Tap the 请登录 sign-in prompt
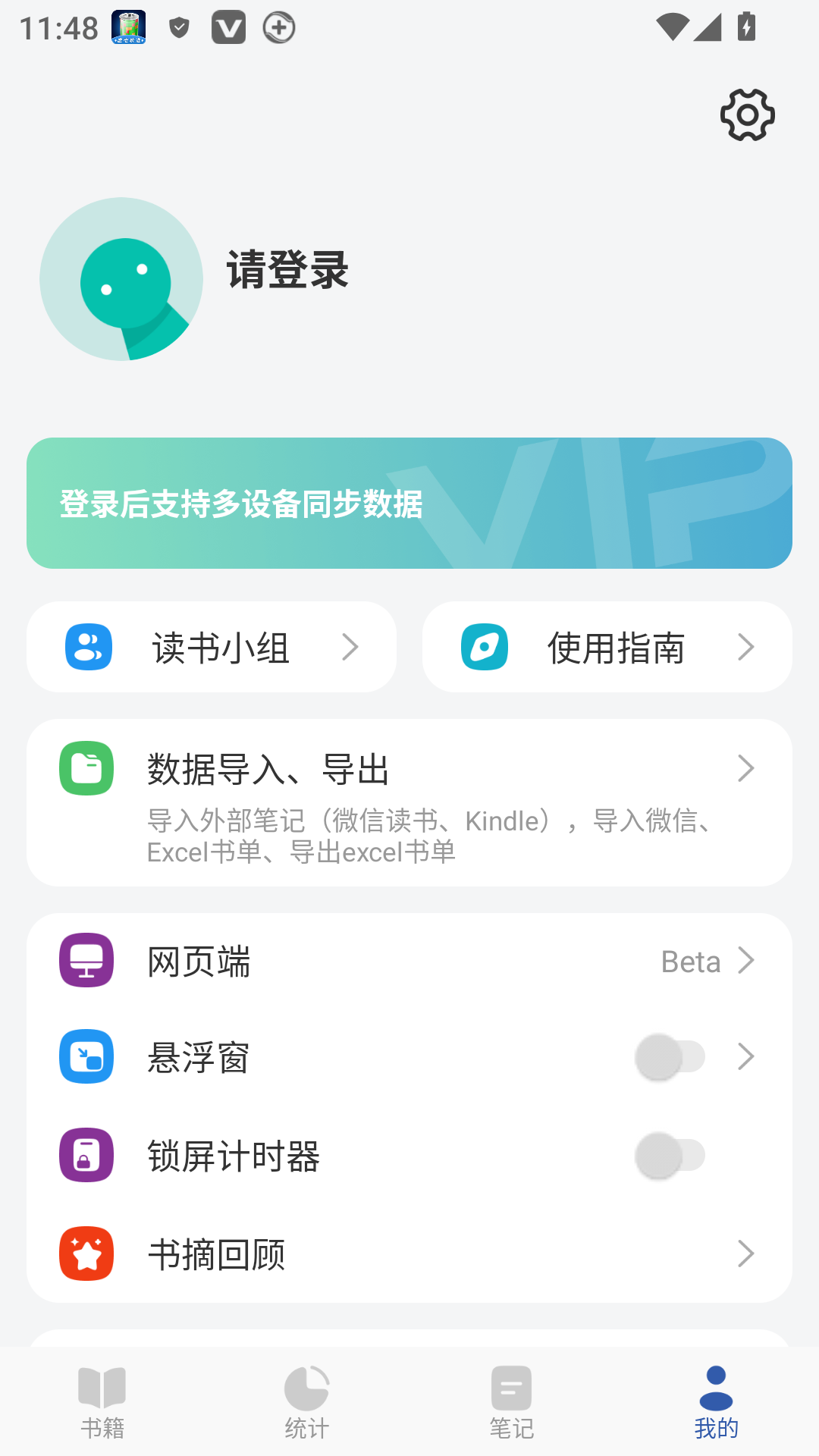The width and height of the screenshot is (819, 1456). (x=287, y=271)
